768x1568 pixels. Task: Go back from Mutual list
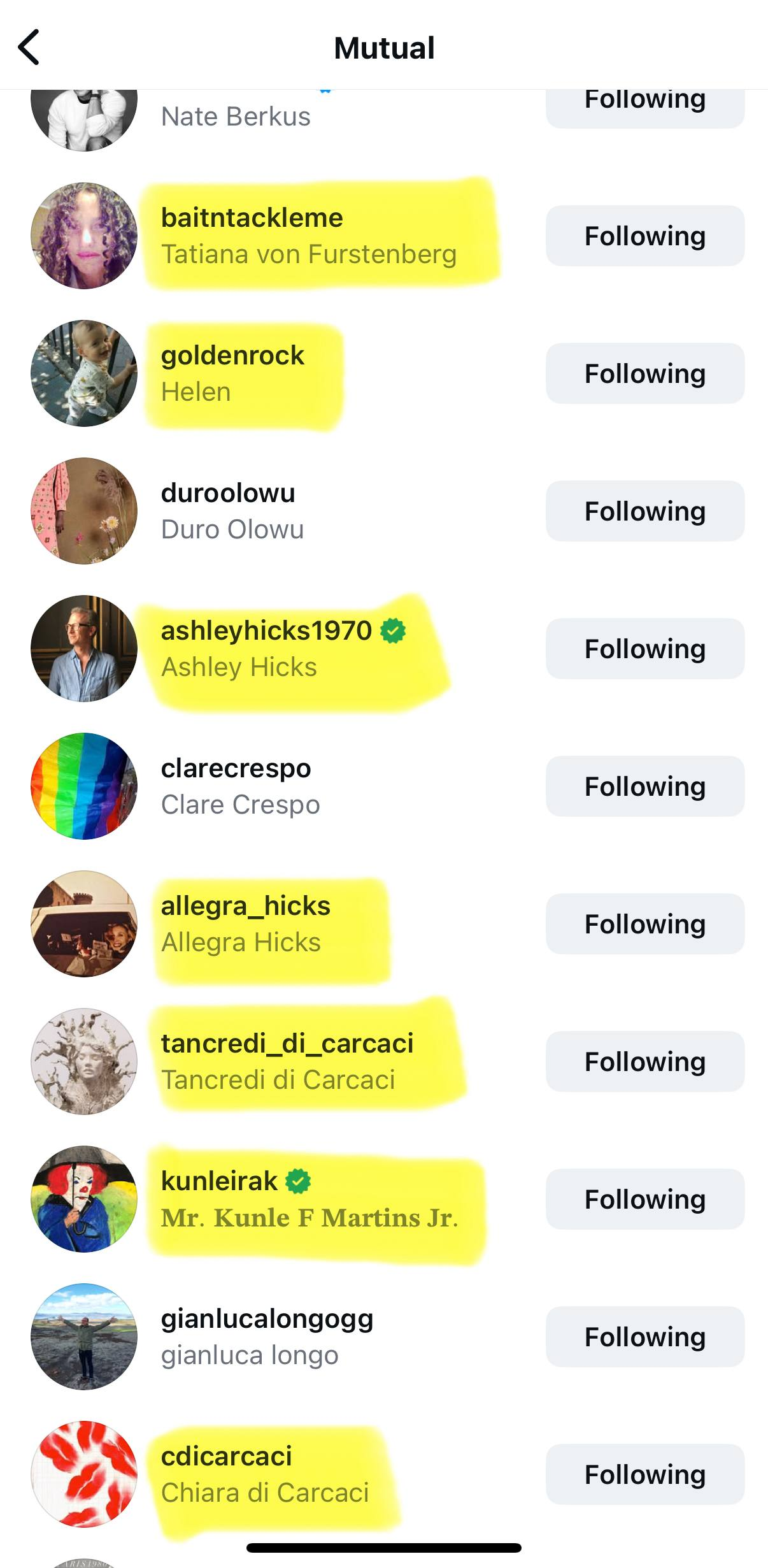(29, 47)
